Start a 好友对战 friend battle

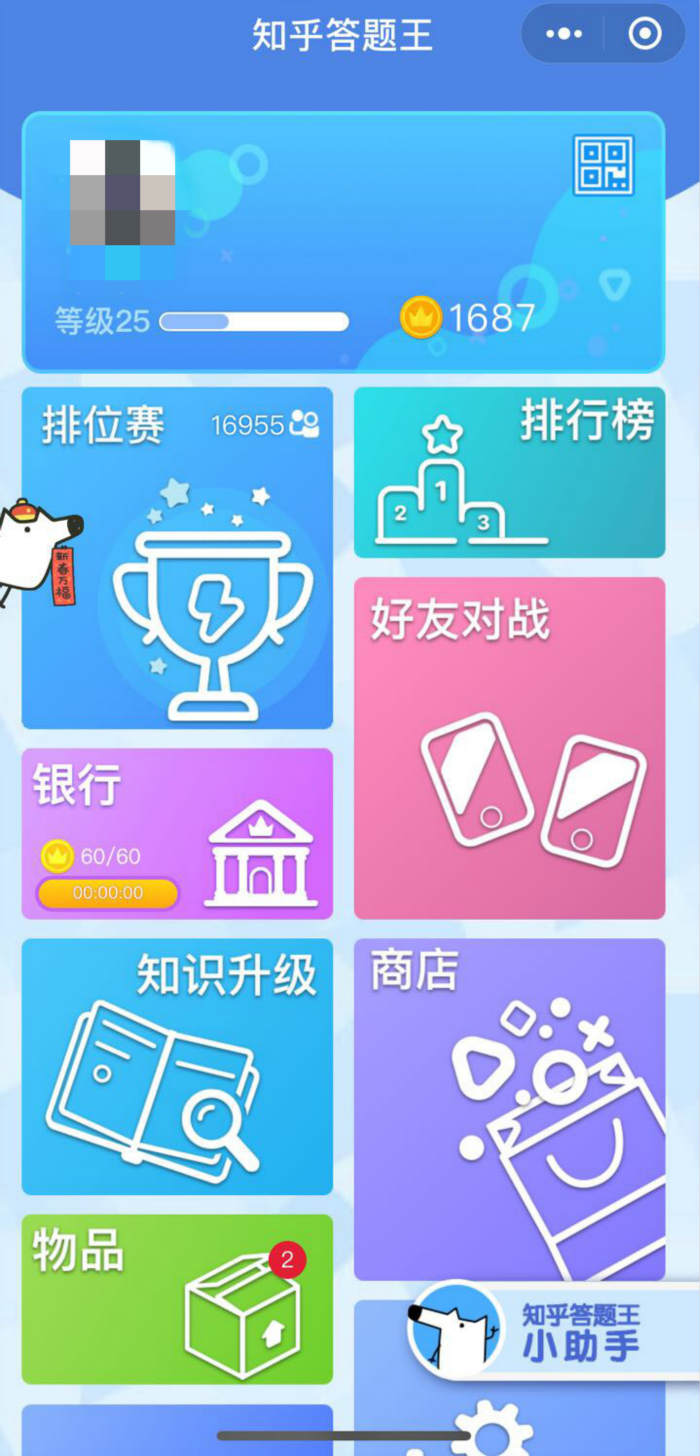click(509, 747)
